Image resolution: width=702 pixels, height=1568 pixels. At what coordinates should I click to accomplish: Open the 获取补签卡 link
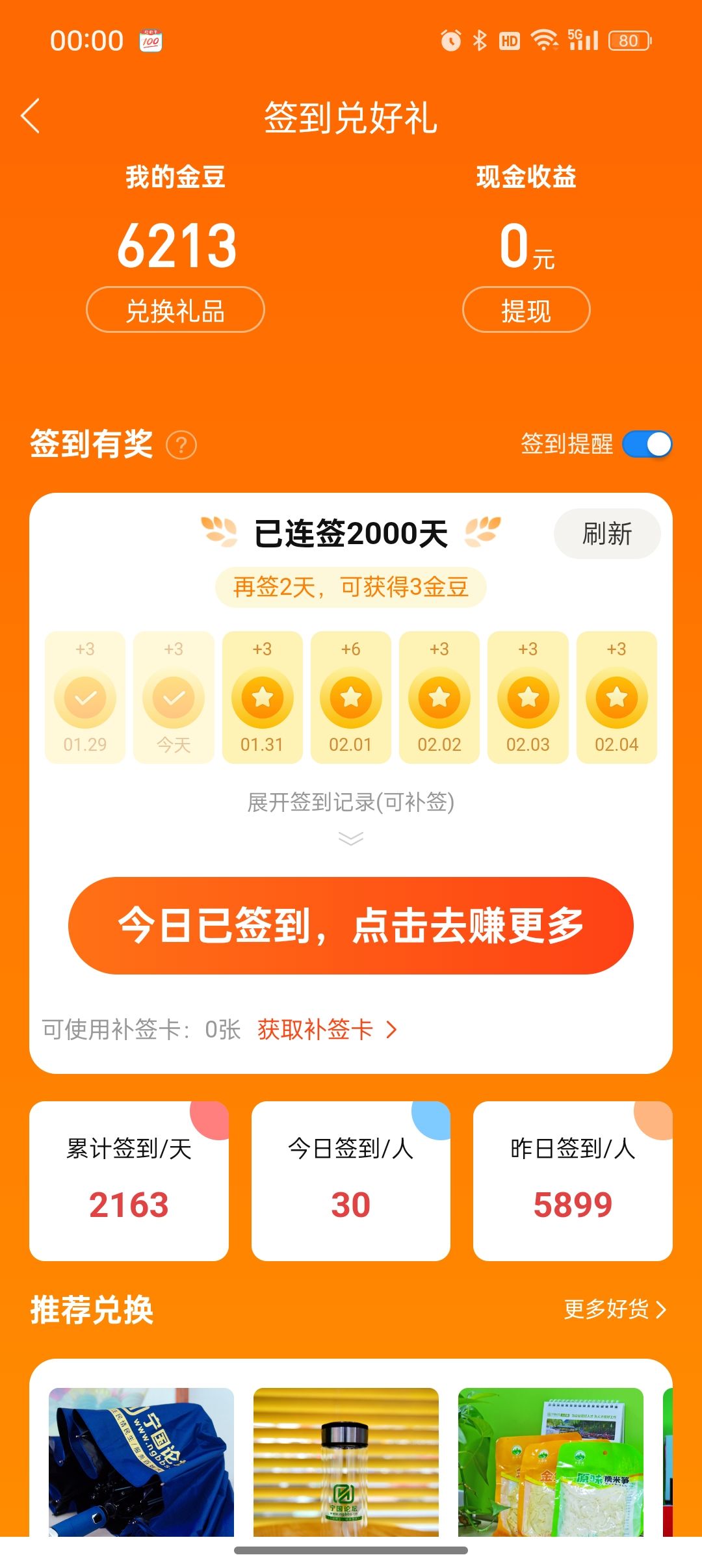[326, 1029]
